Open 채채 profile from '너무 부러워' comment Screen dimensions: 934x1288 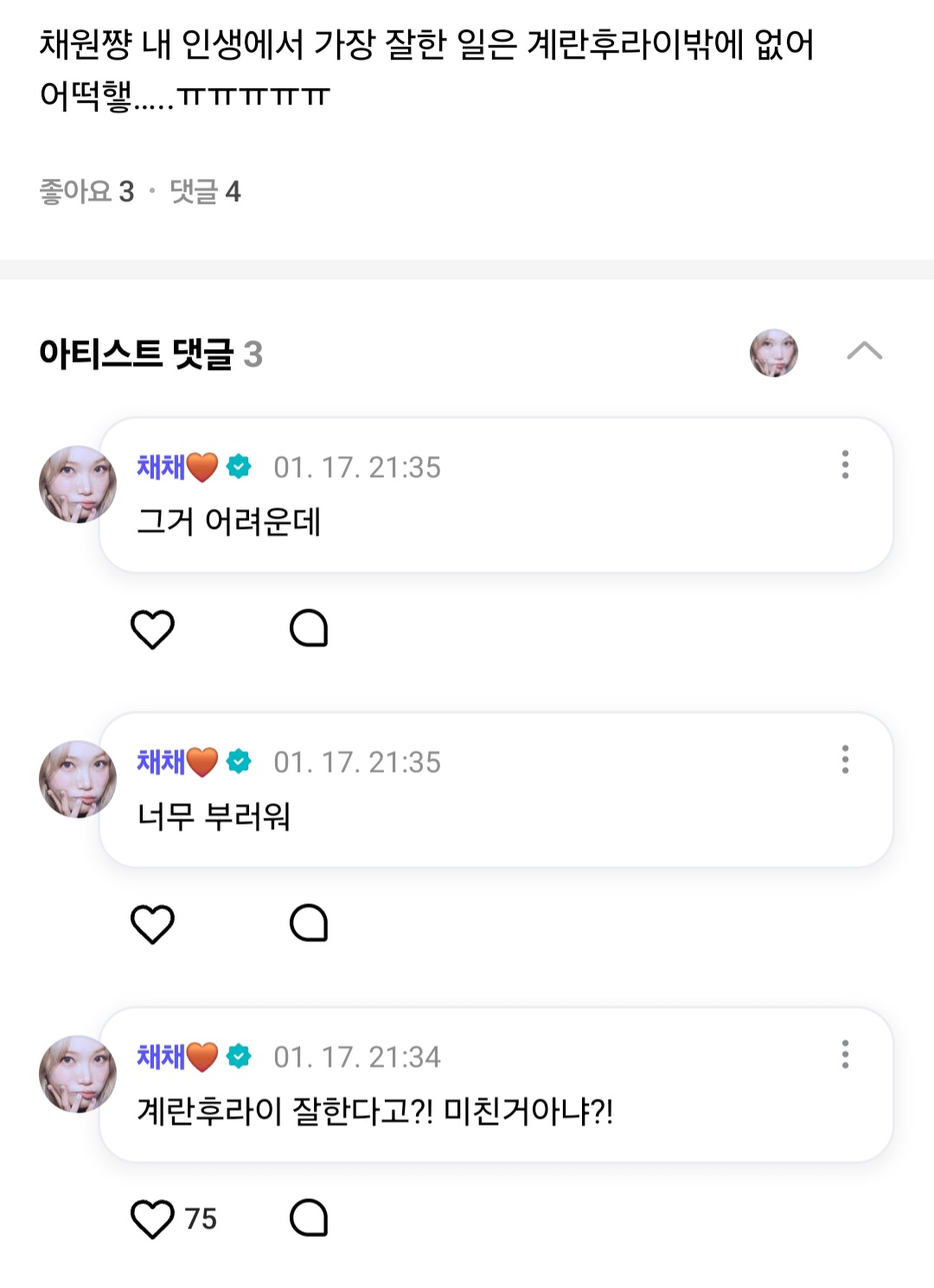(162, 762)
